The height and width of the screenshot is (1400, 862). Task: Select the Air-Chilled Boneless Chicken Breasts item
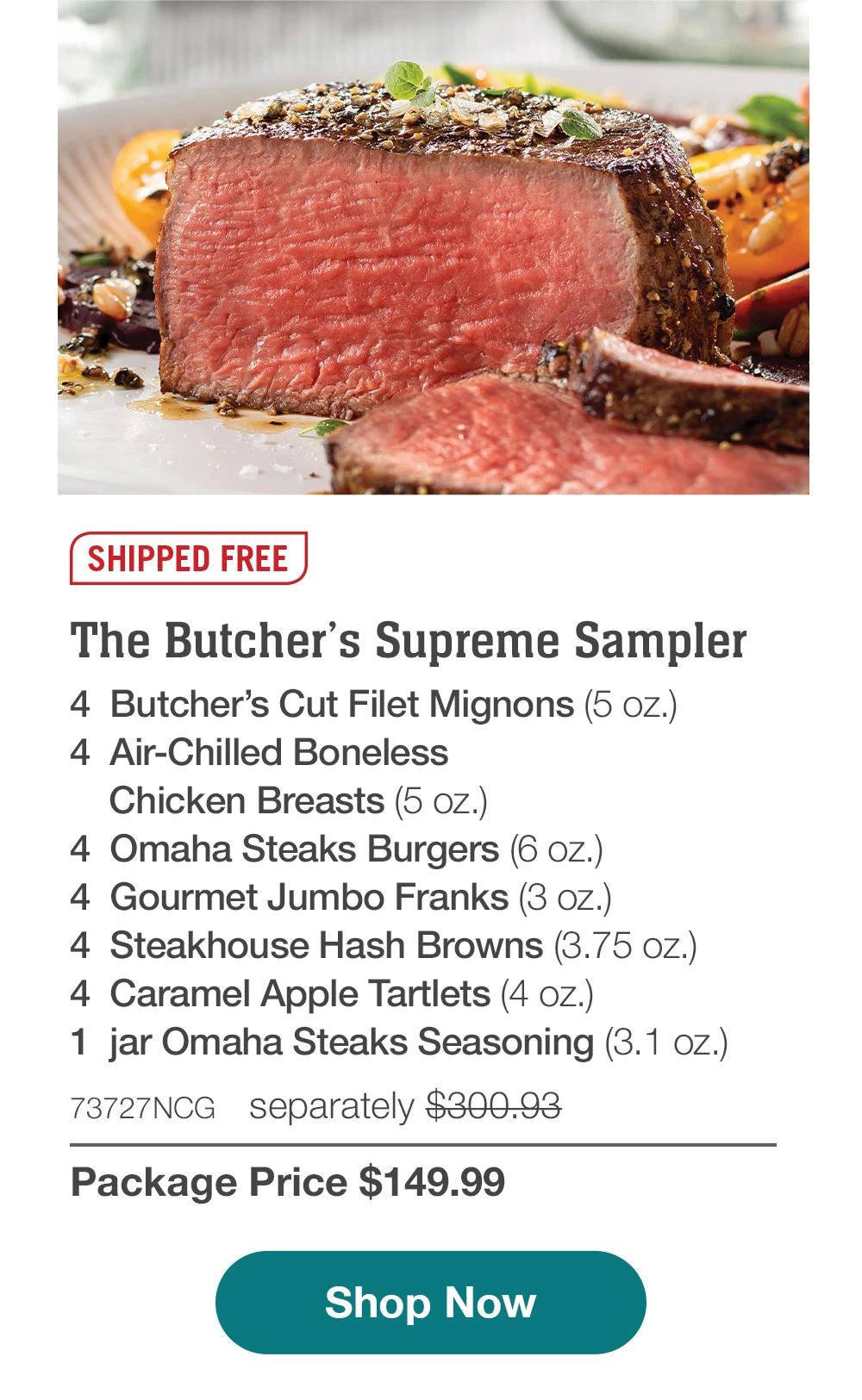click(x=302, y=775)
